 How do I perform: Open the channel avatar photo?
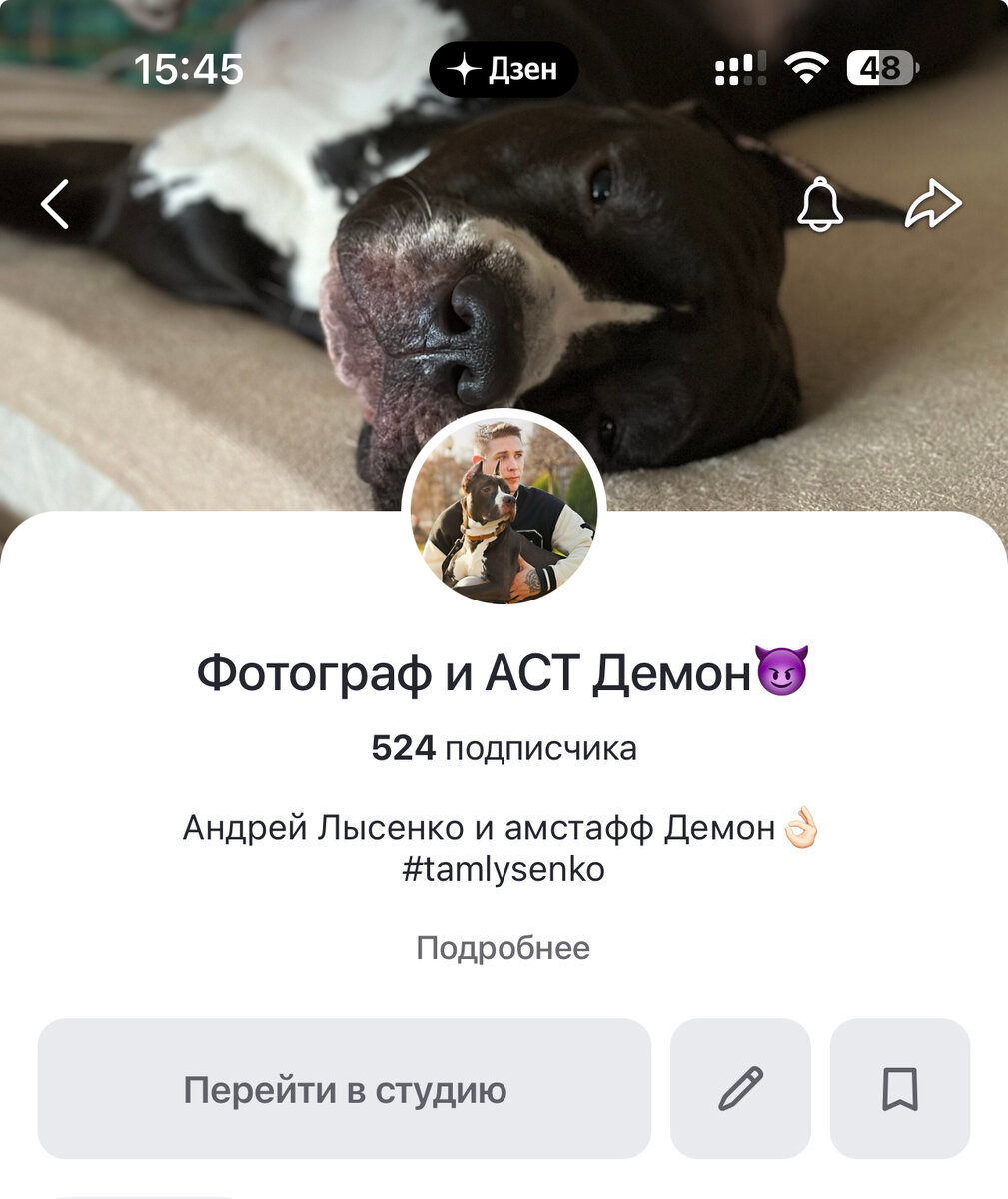504,509
